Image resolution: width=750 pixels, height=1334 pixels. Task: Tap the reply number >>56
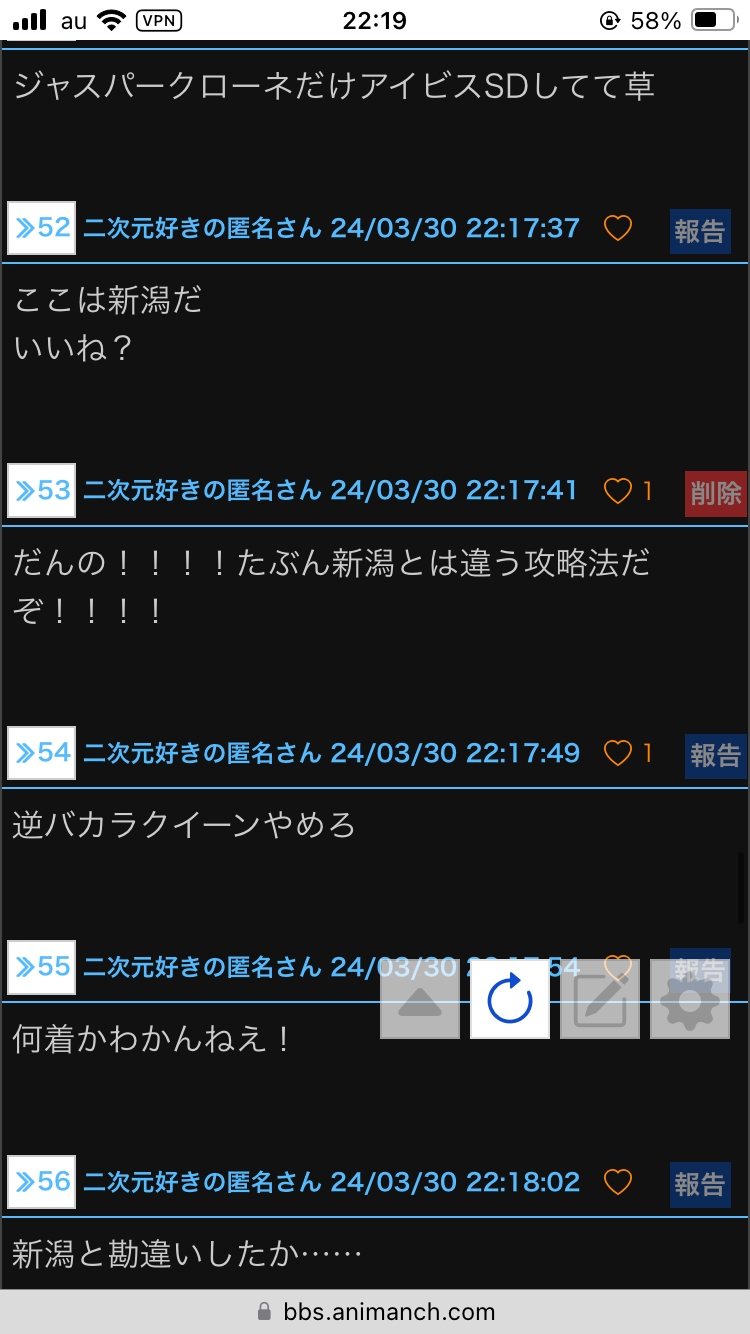point(42,1182)
